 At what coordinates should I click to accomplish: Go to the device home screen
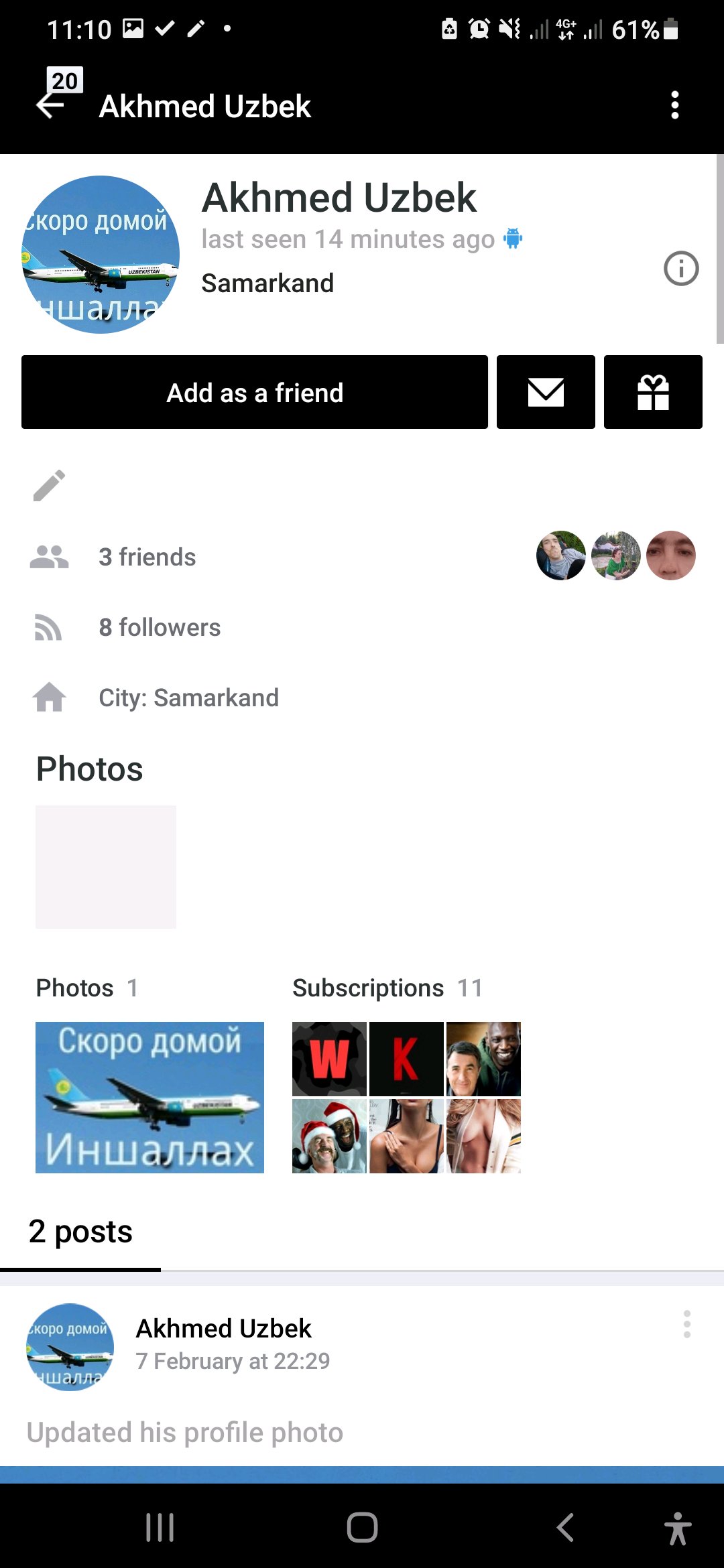click(362, 1528)
